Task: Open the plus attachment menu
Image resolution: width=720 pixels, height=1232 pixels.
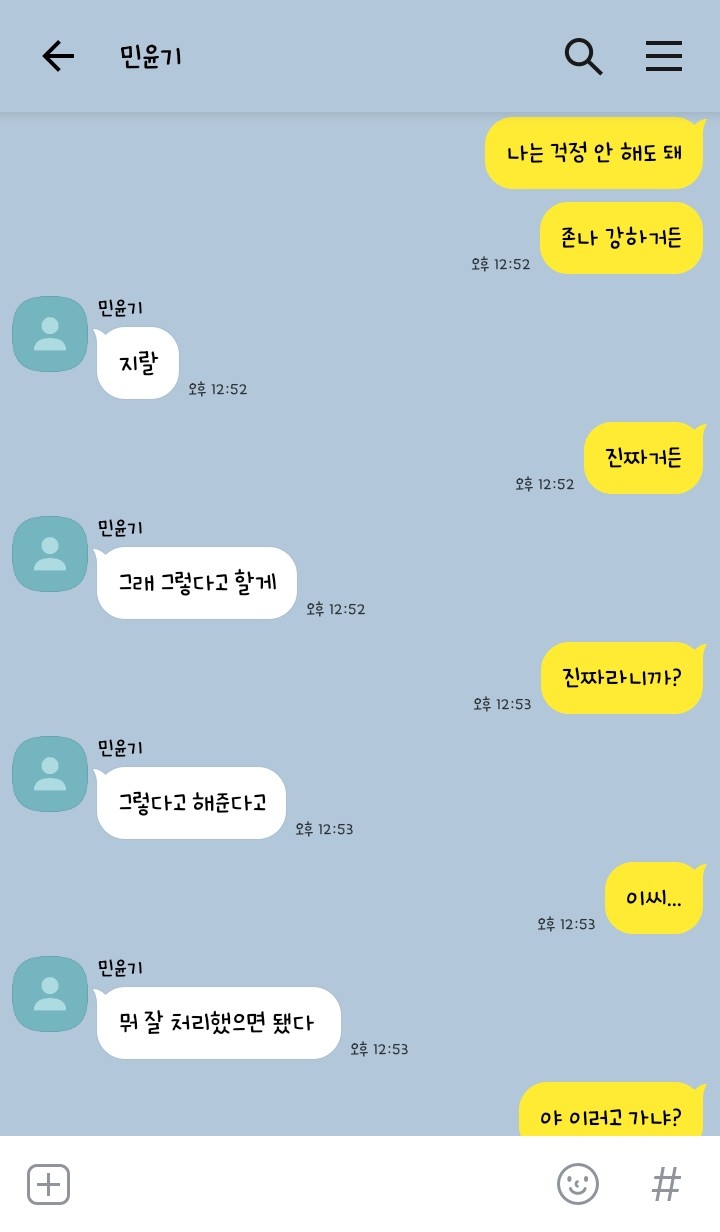Action: tap(48, 1184)
